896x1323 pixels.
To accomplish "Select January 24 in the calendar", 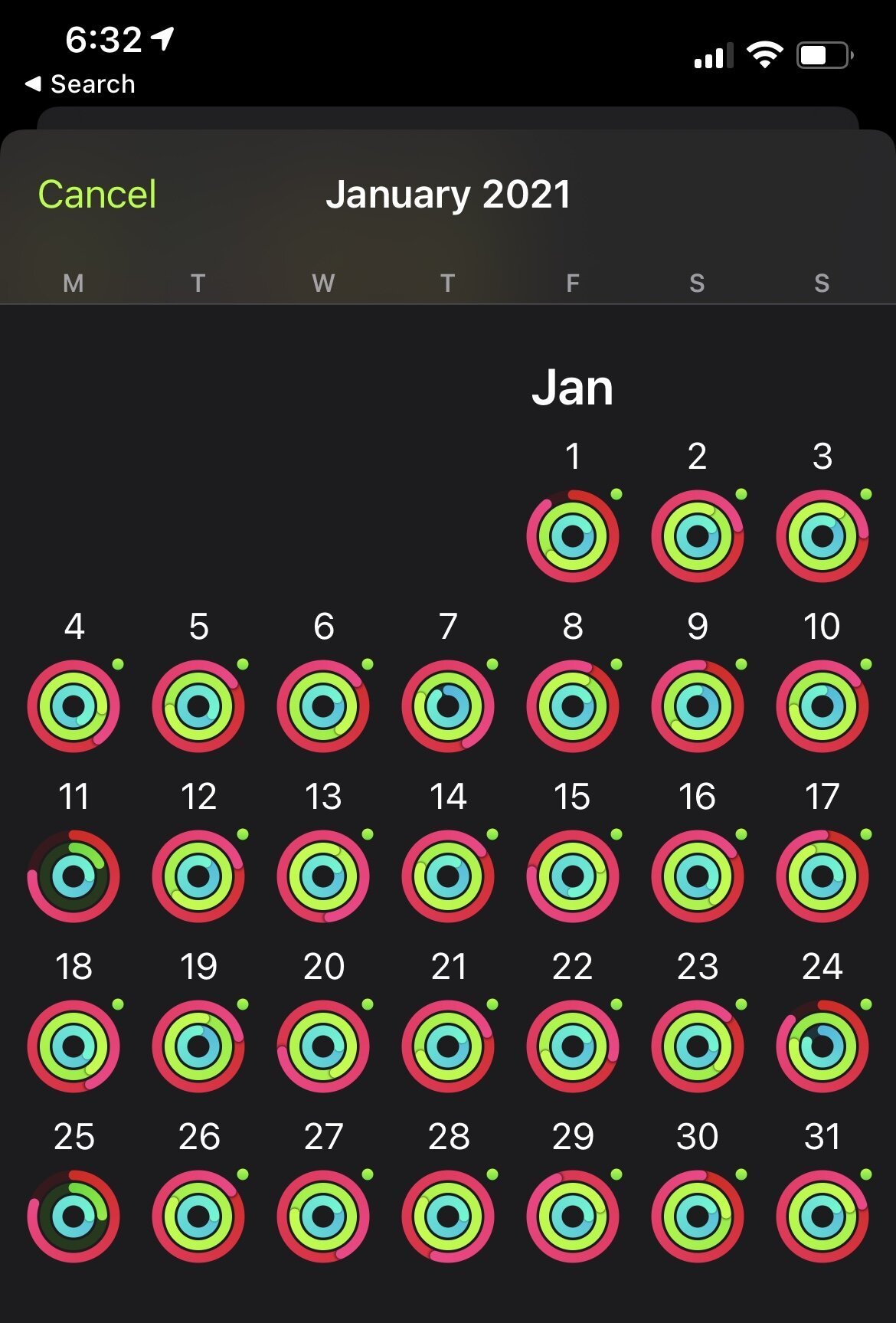I will point(822,1046).
